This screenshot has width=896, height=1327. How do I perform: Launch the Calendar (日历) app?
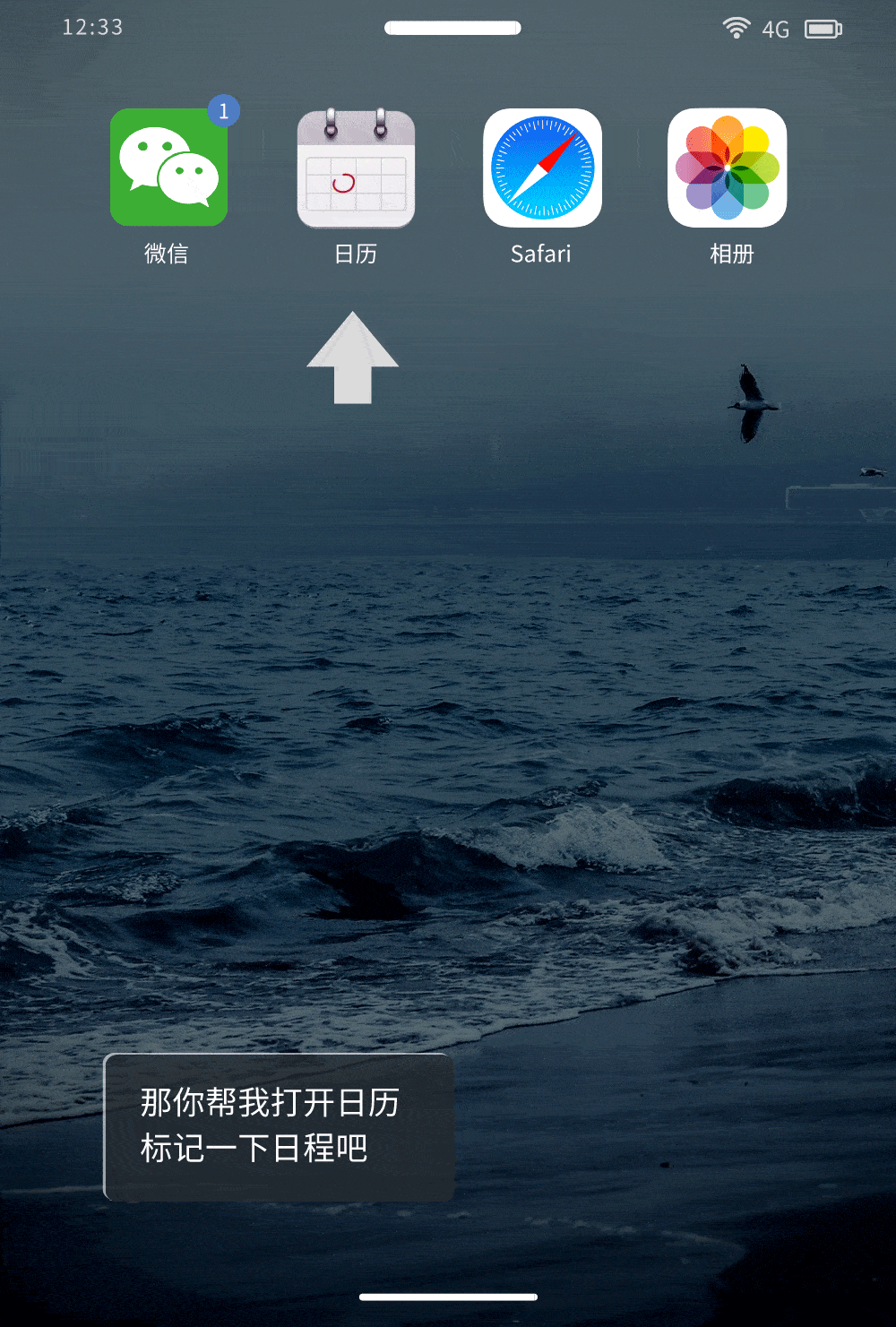(x=356, y=168)
